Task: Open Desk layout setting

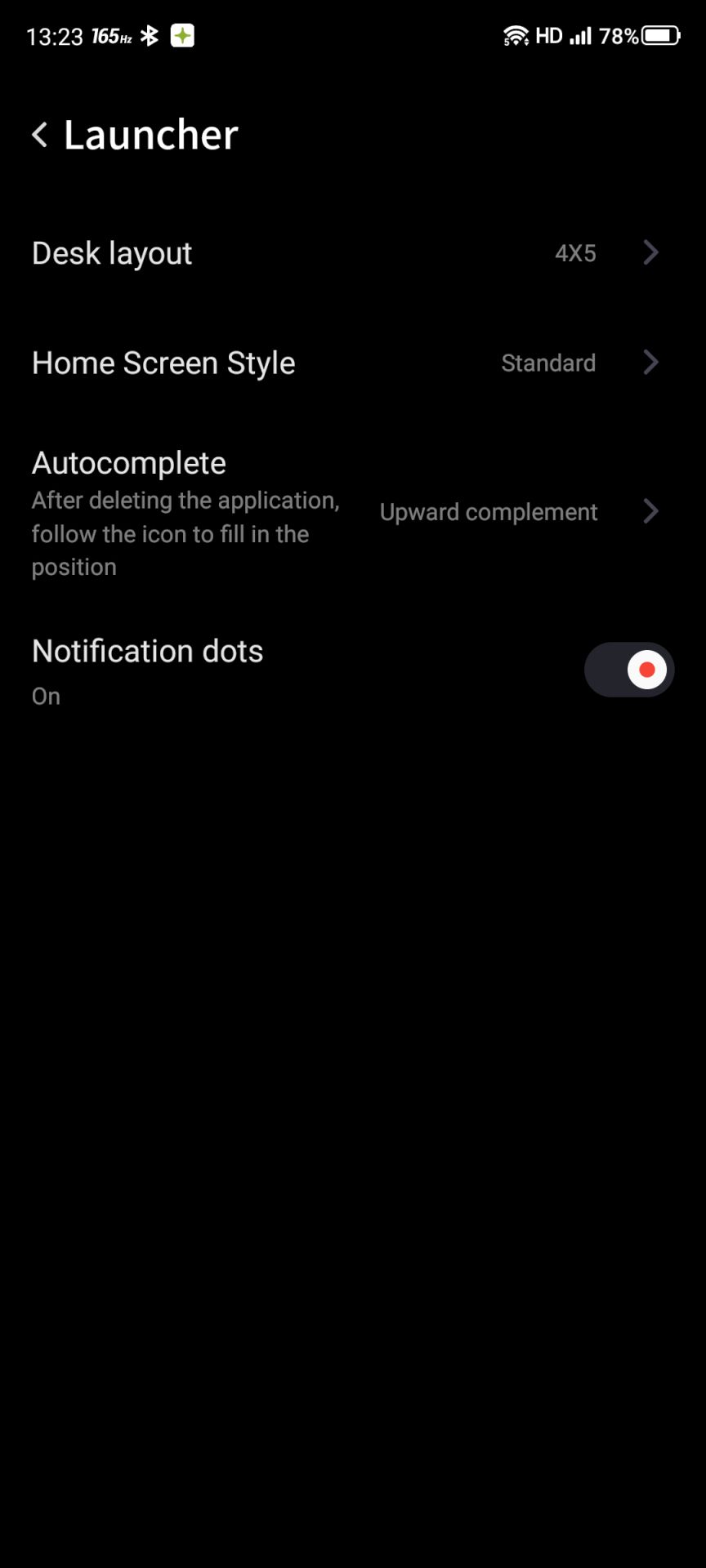Action: coord(353,253)
